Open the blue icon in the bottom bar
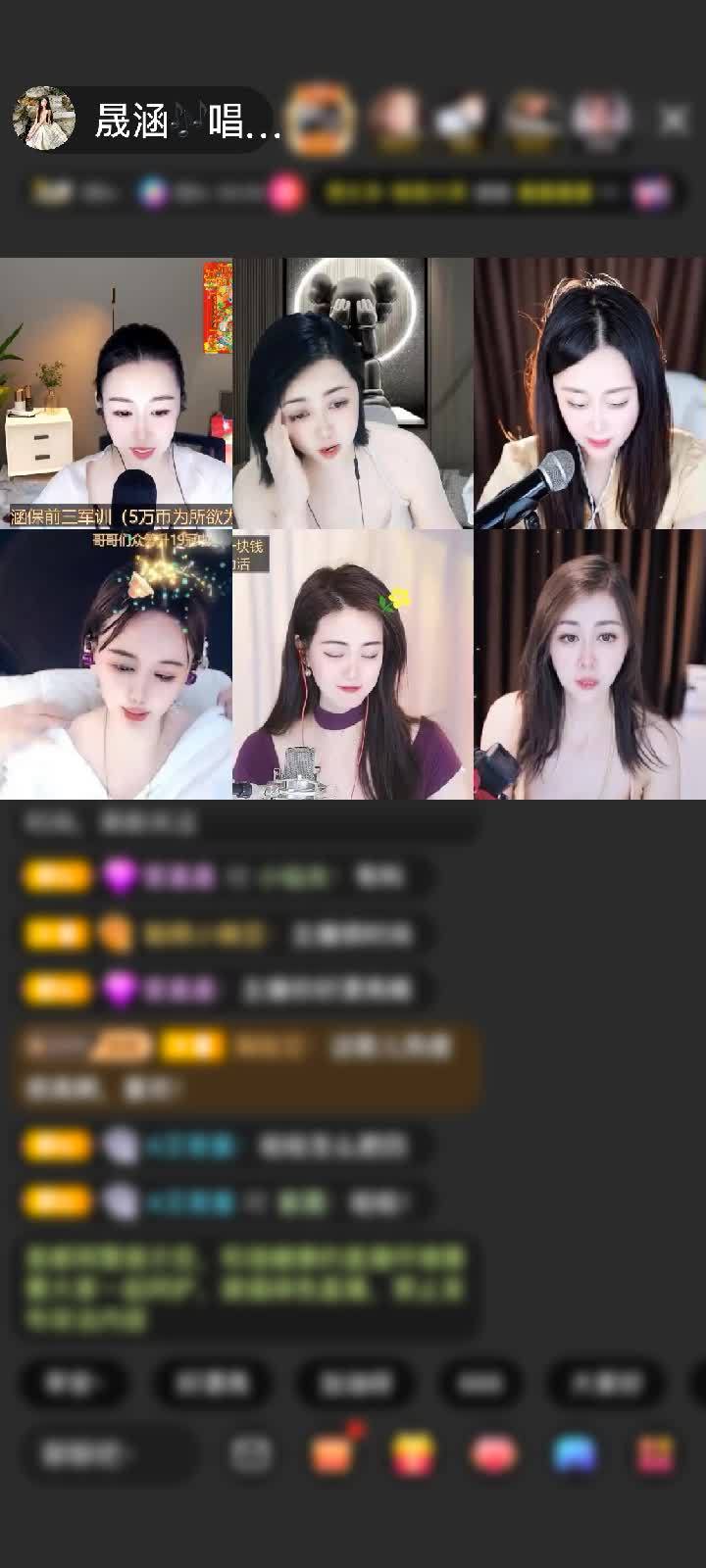 point(575,1454)
